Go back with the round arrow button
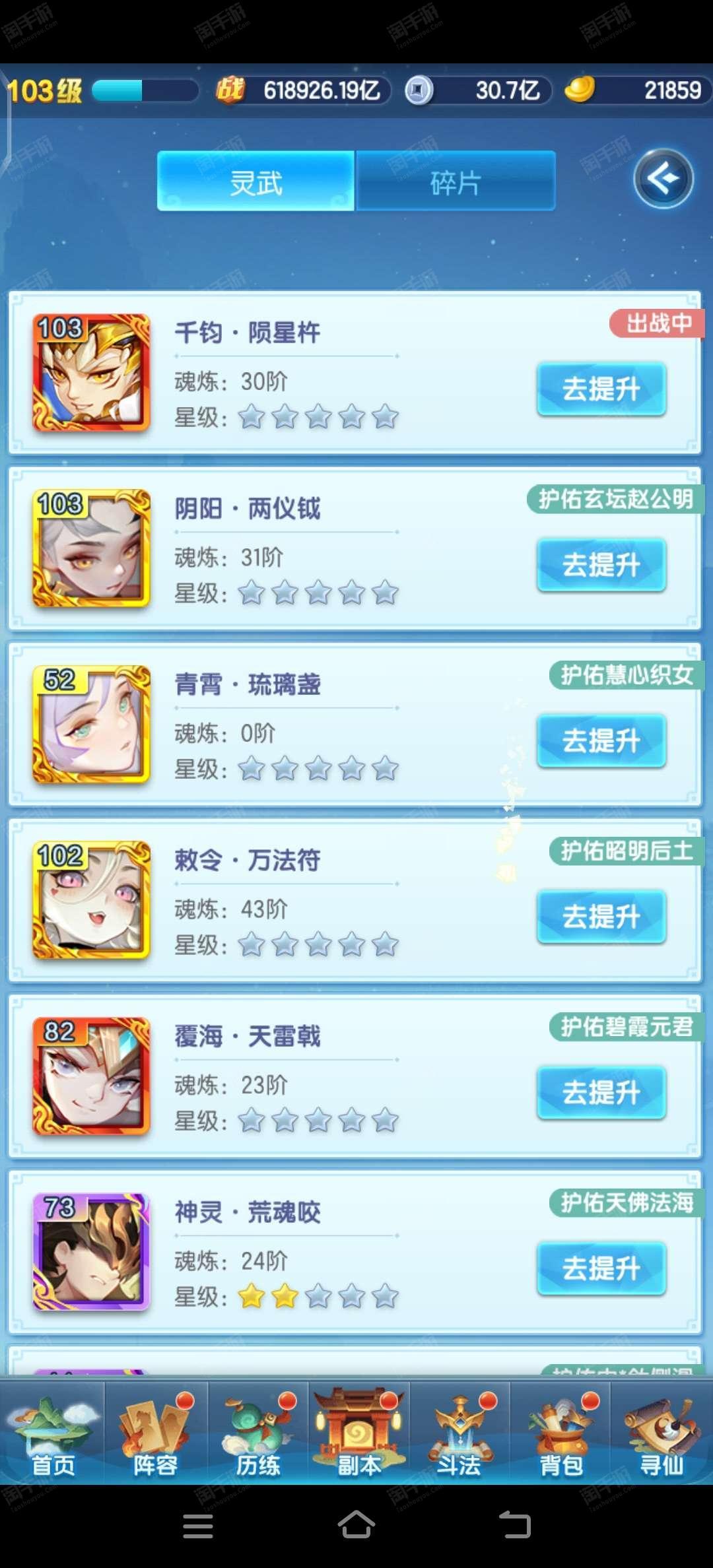The image size is (713, 1568). click(x=663, y=179)
